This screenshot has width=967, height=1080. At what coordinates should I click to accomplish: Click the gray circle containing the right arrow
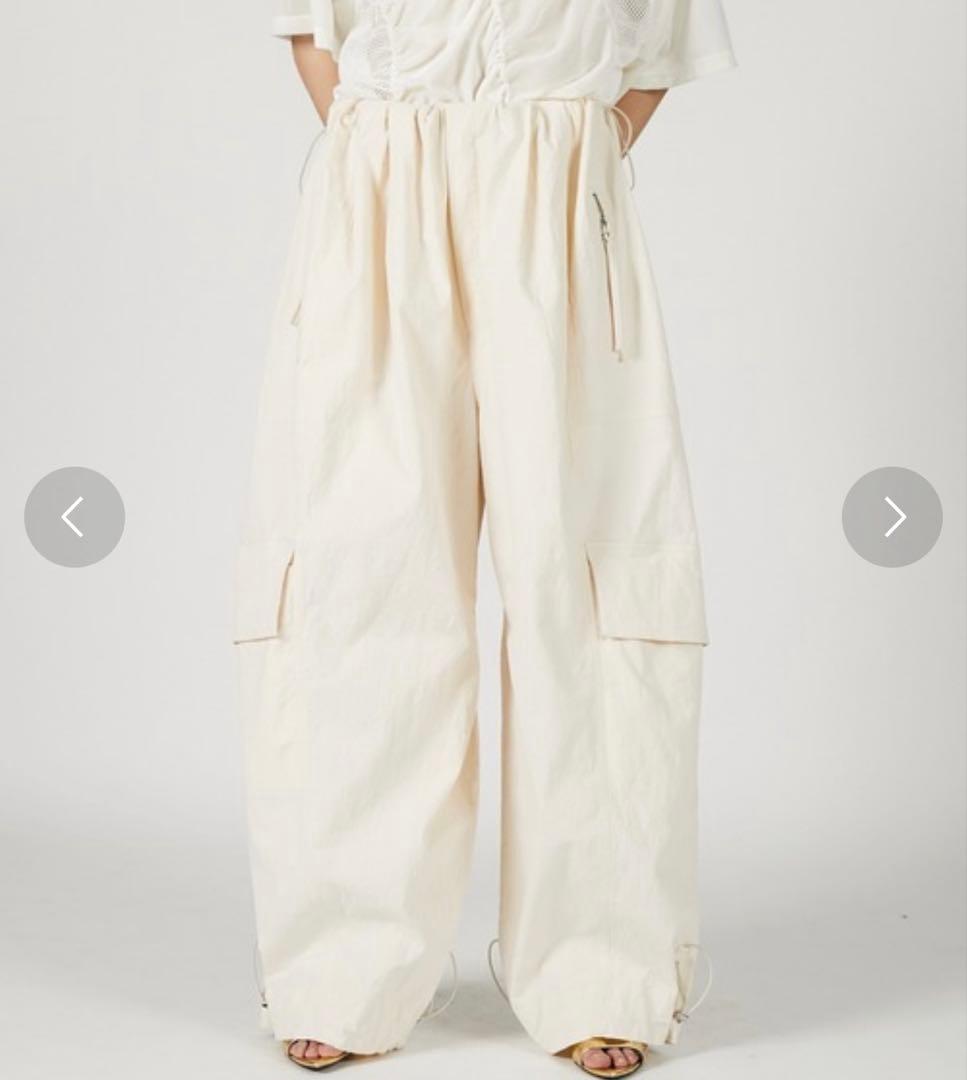pyautogui.click(x=891, y=517)
